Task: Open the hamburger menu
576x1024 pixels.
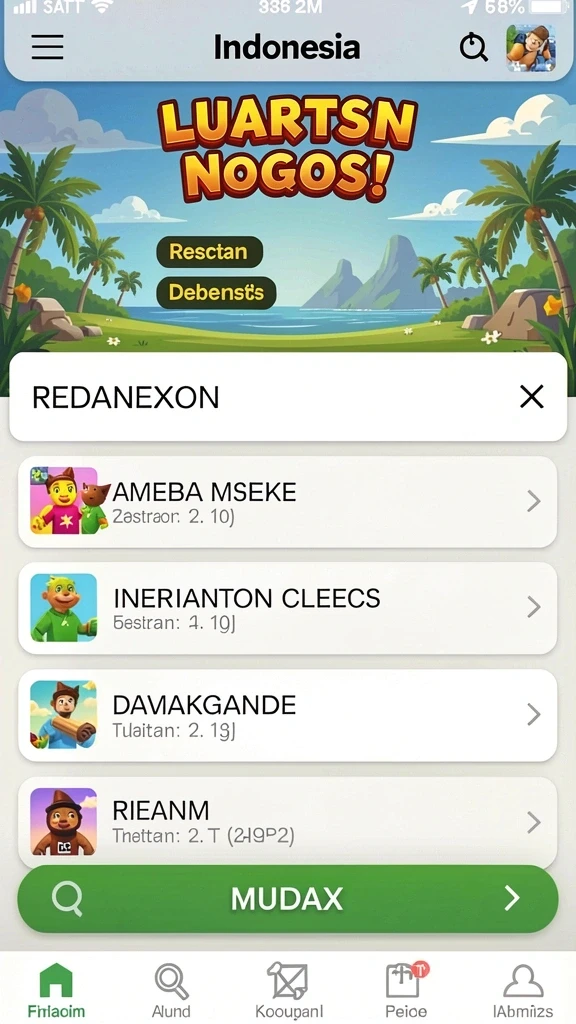Action: (x=47, y=48)
